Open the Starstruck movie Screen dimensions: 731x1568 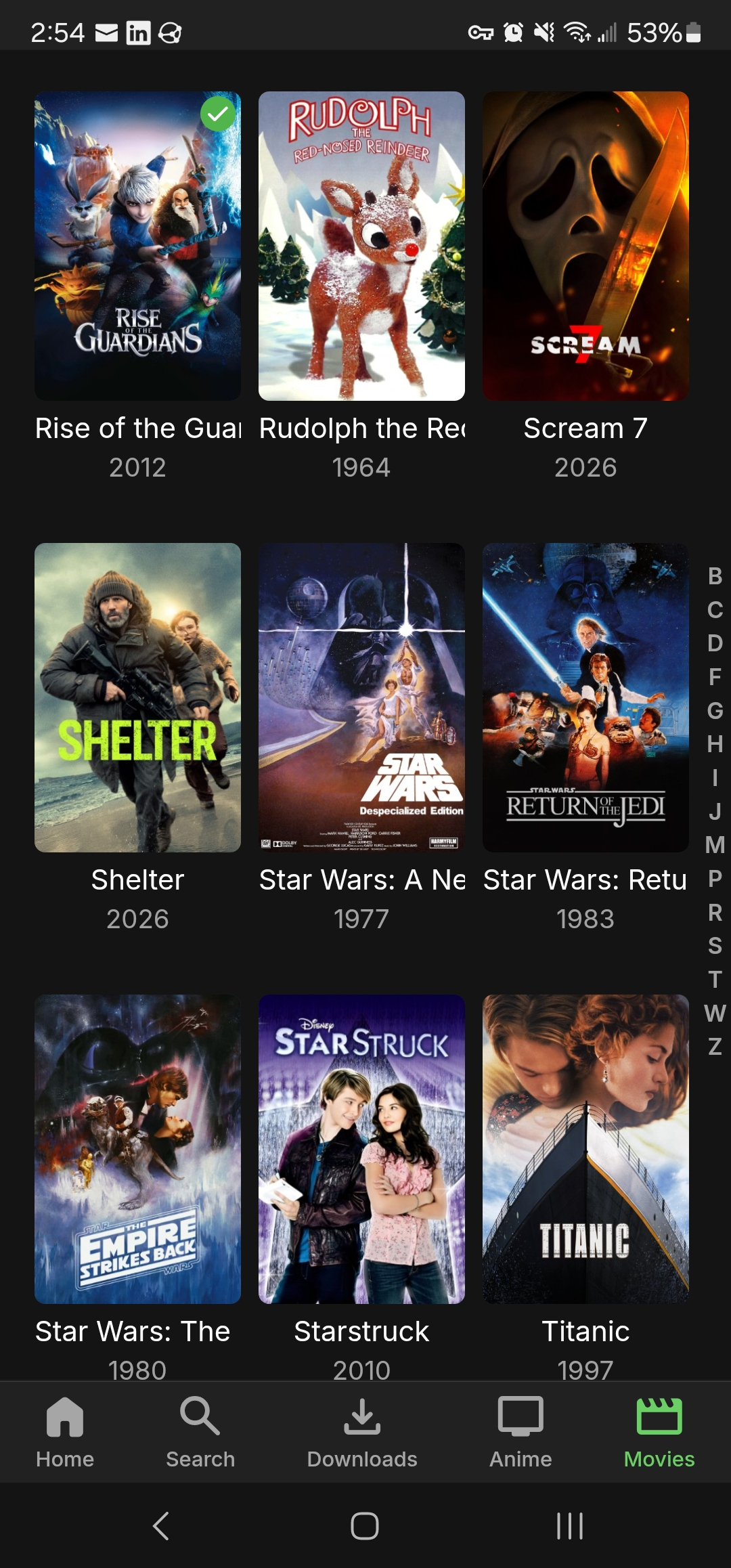[x=361, y=1149]
